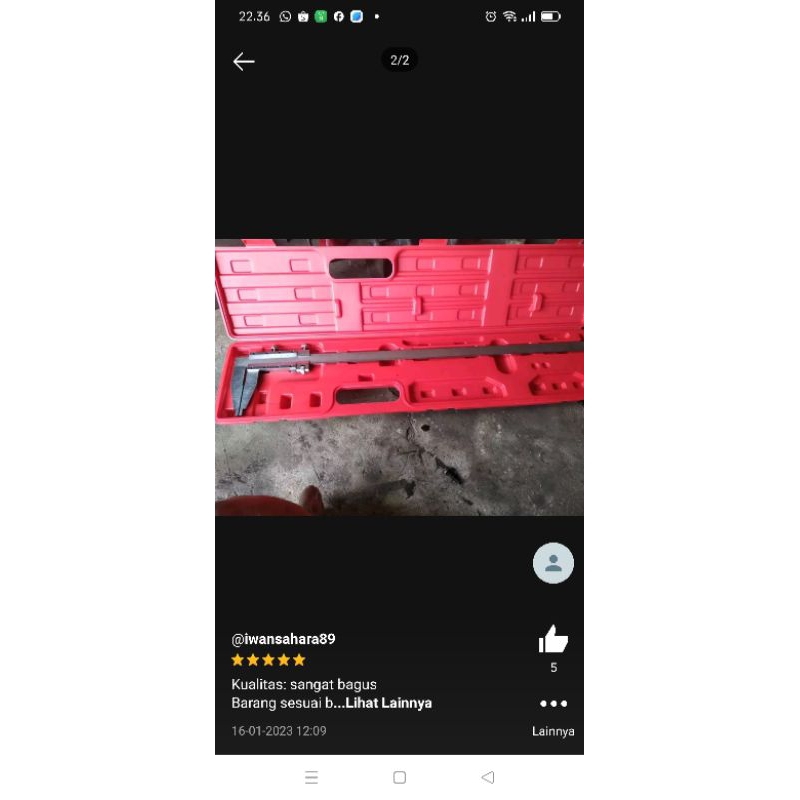
Task: Go back using the top arrow
Action: coord(244,62)
